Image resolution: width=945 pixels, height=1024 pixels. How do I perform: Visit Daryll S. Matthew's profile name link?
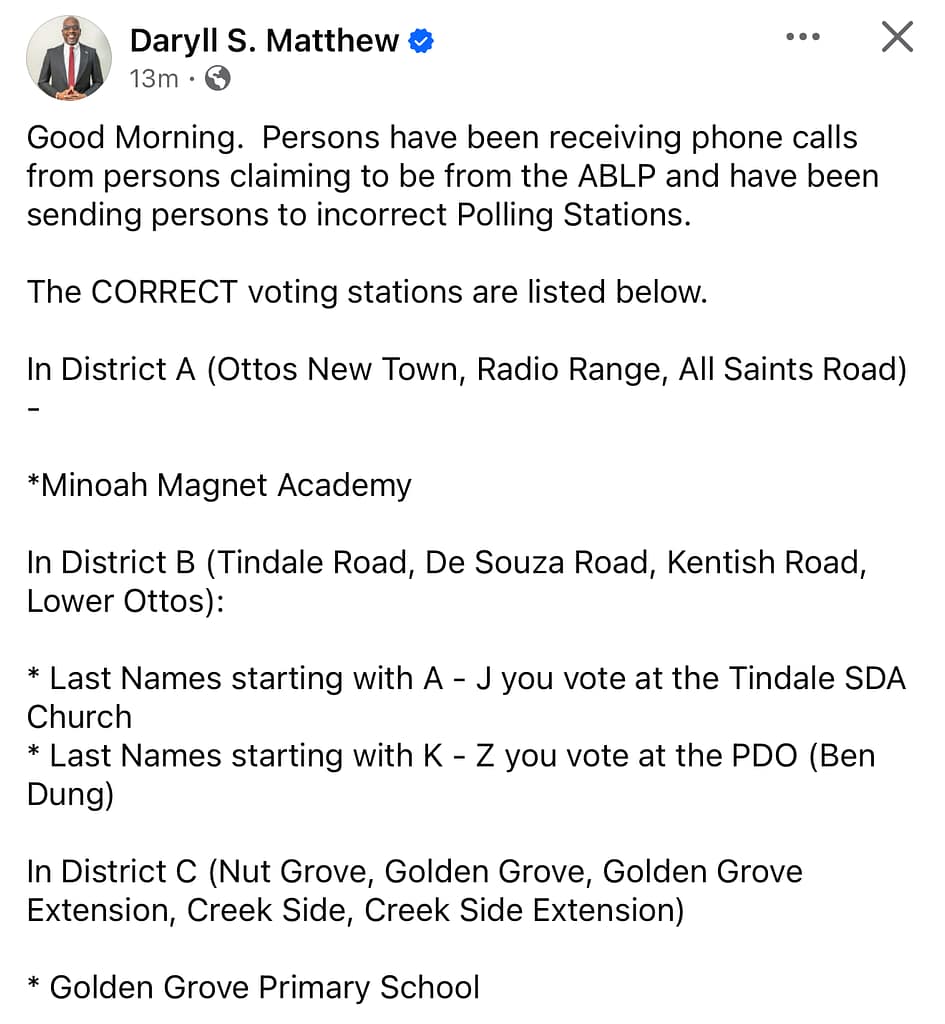264,40
